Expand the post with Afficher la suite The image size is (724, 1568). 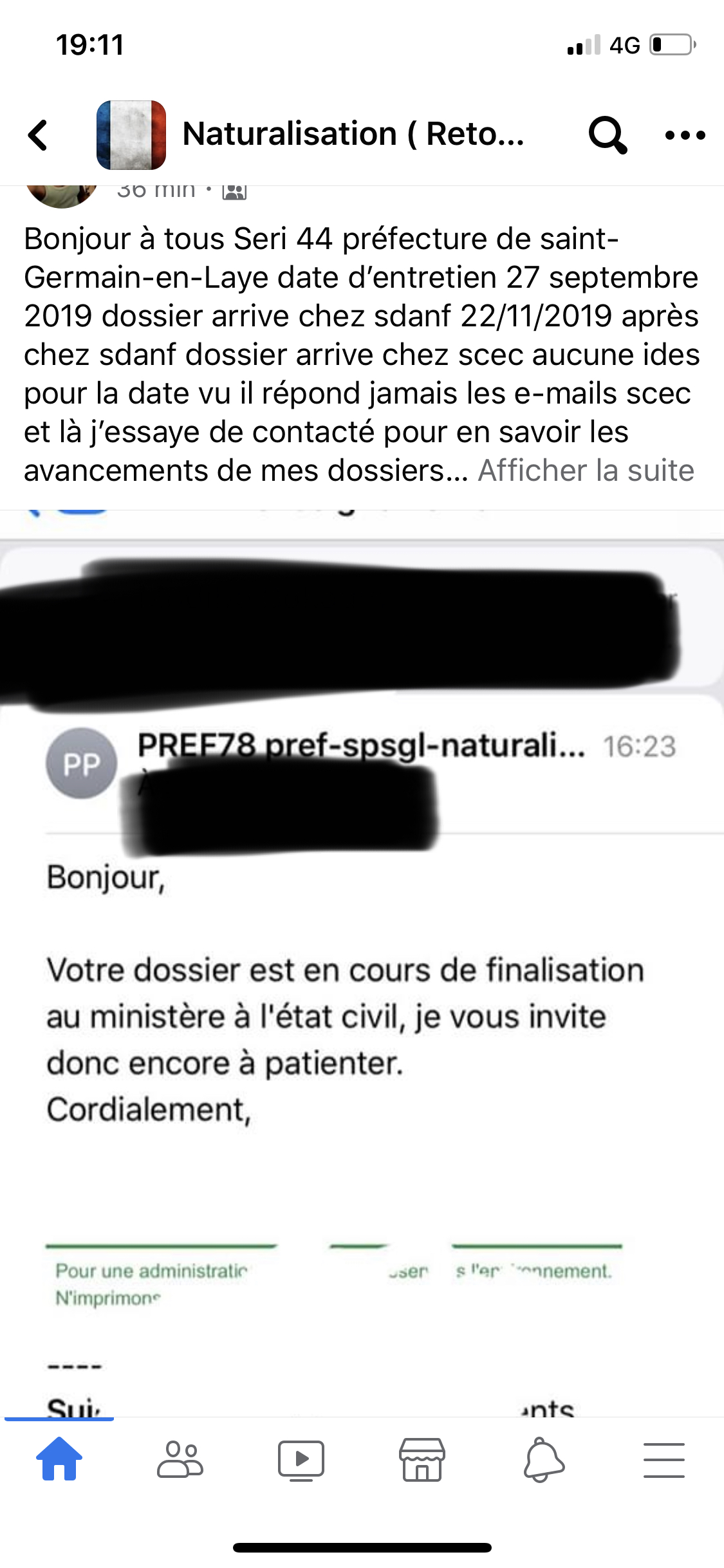coord(586,471)
